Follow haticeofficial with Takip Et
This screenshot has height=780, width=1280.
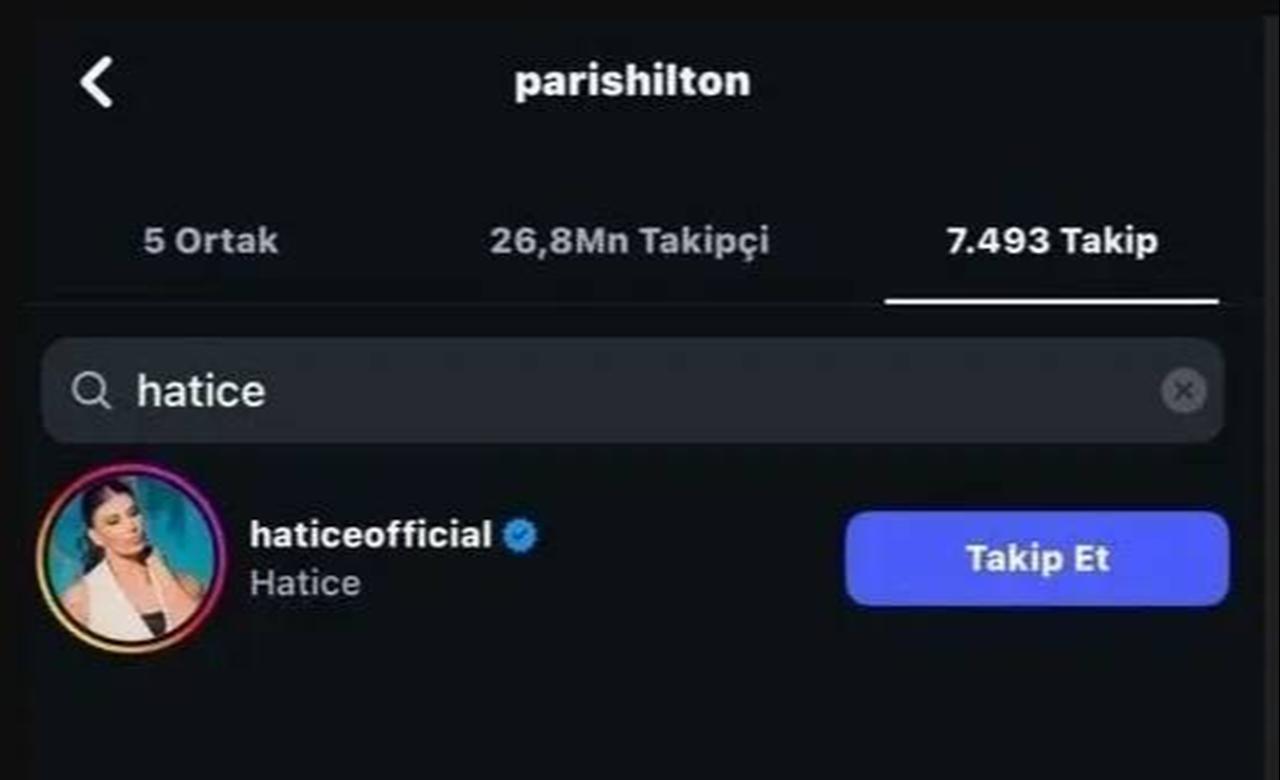click(1036, 558)
